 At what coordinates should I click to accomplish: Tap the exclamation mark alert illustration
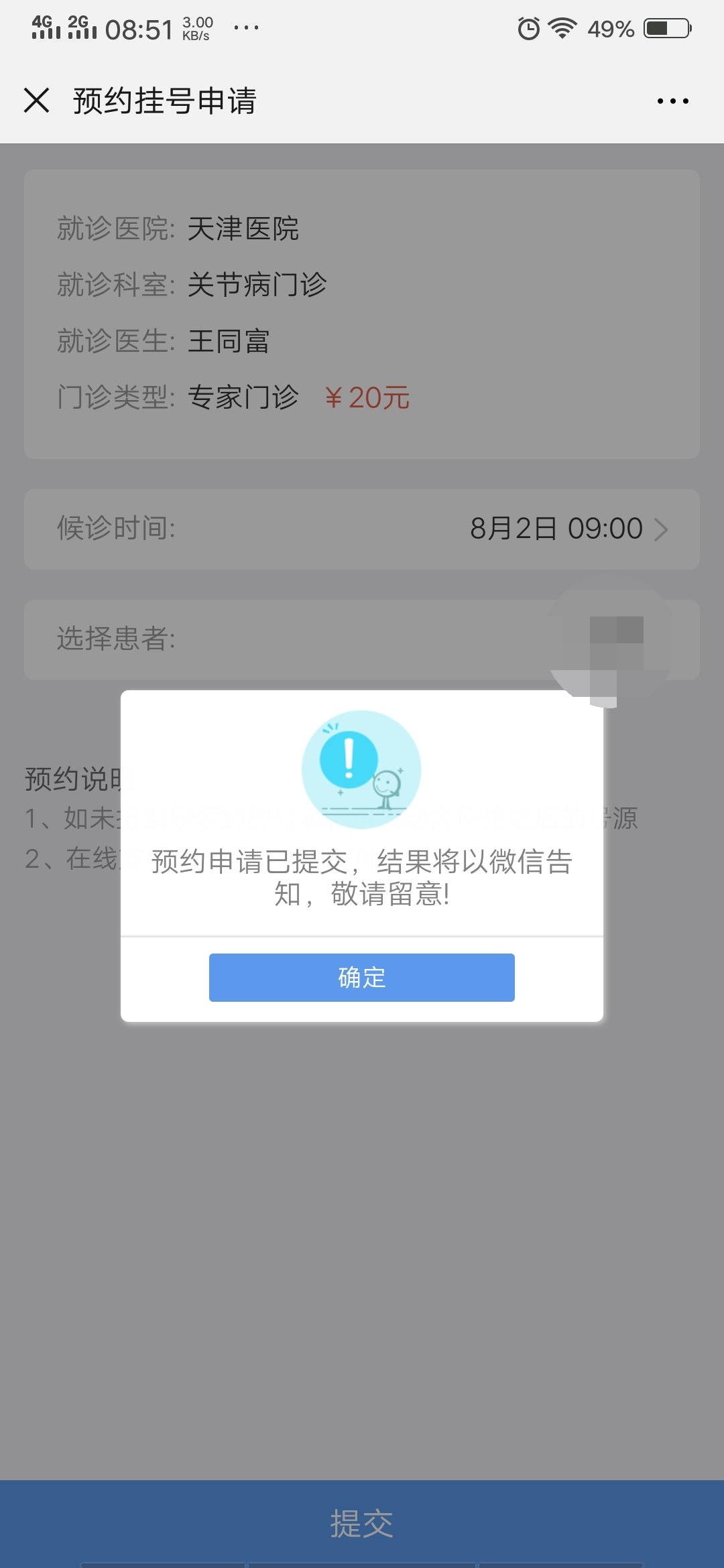point(362,769)
